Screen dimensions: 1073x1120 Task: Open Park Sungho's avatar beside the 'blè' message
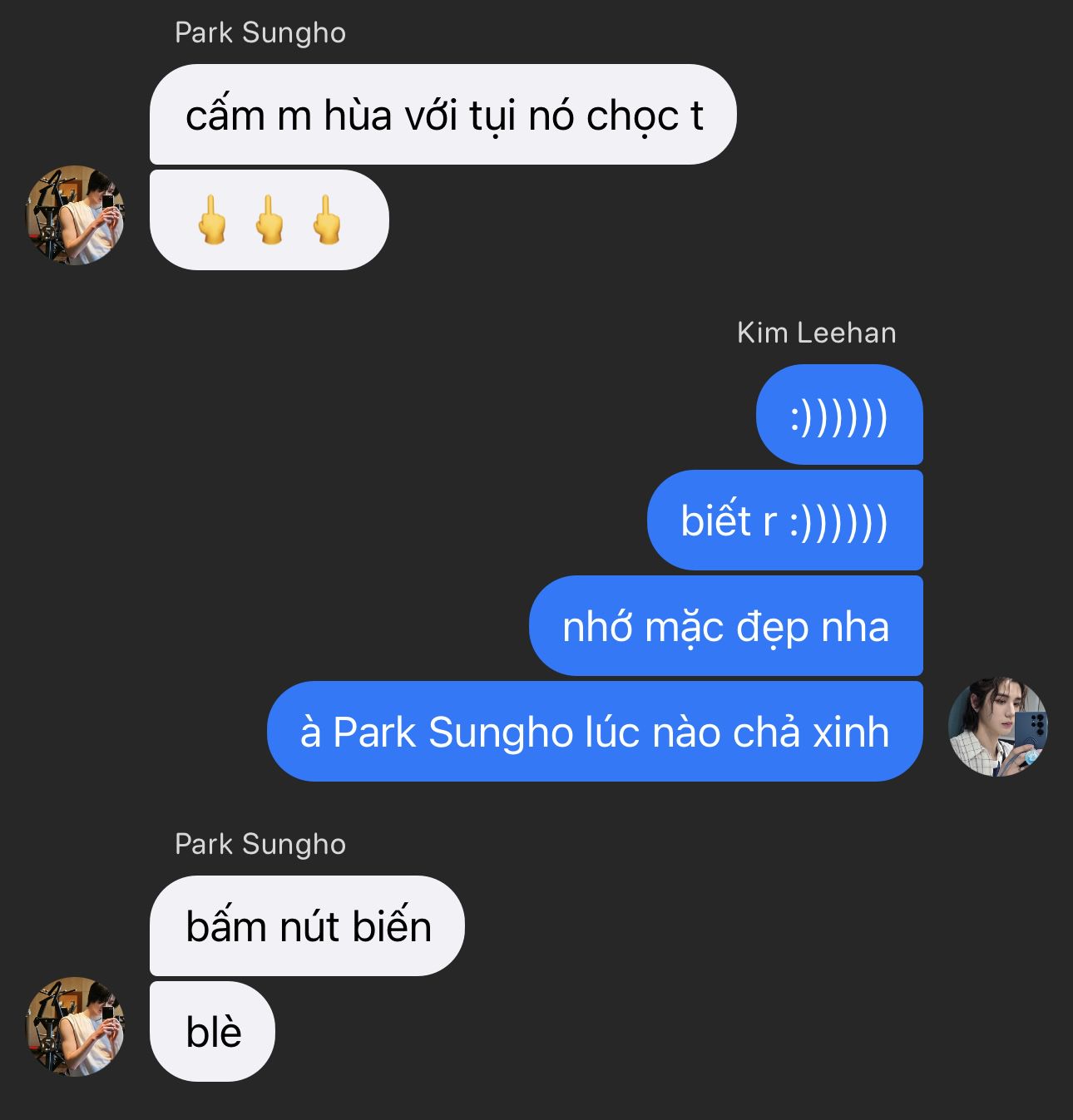[76, 1027]
